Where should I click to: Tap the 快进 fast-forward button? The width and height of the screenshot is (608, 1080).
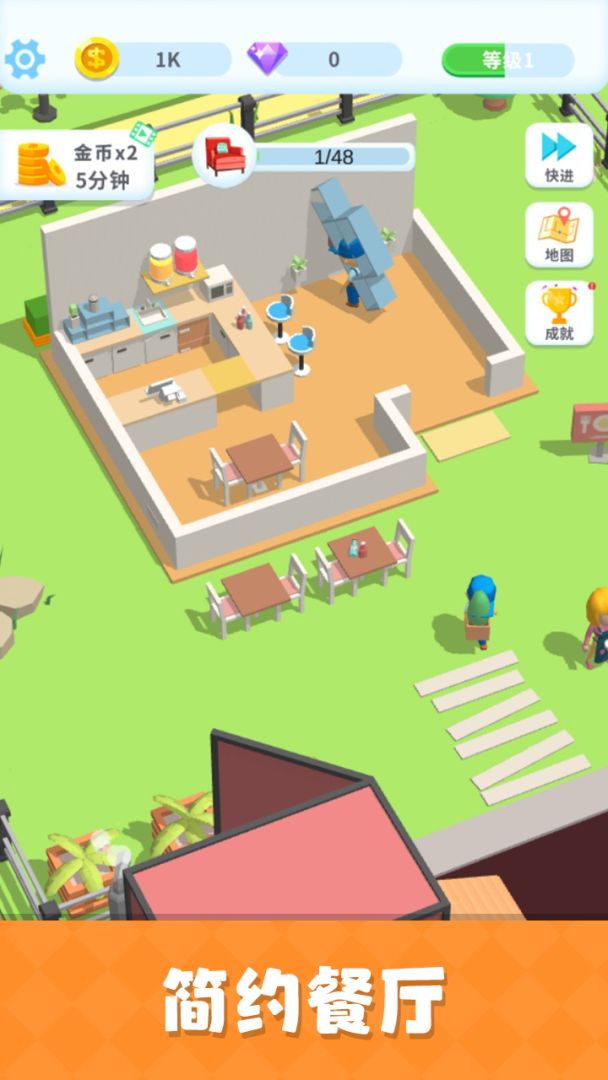559,156
